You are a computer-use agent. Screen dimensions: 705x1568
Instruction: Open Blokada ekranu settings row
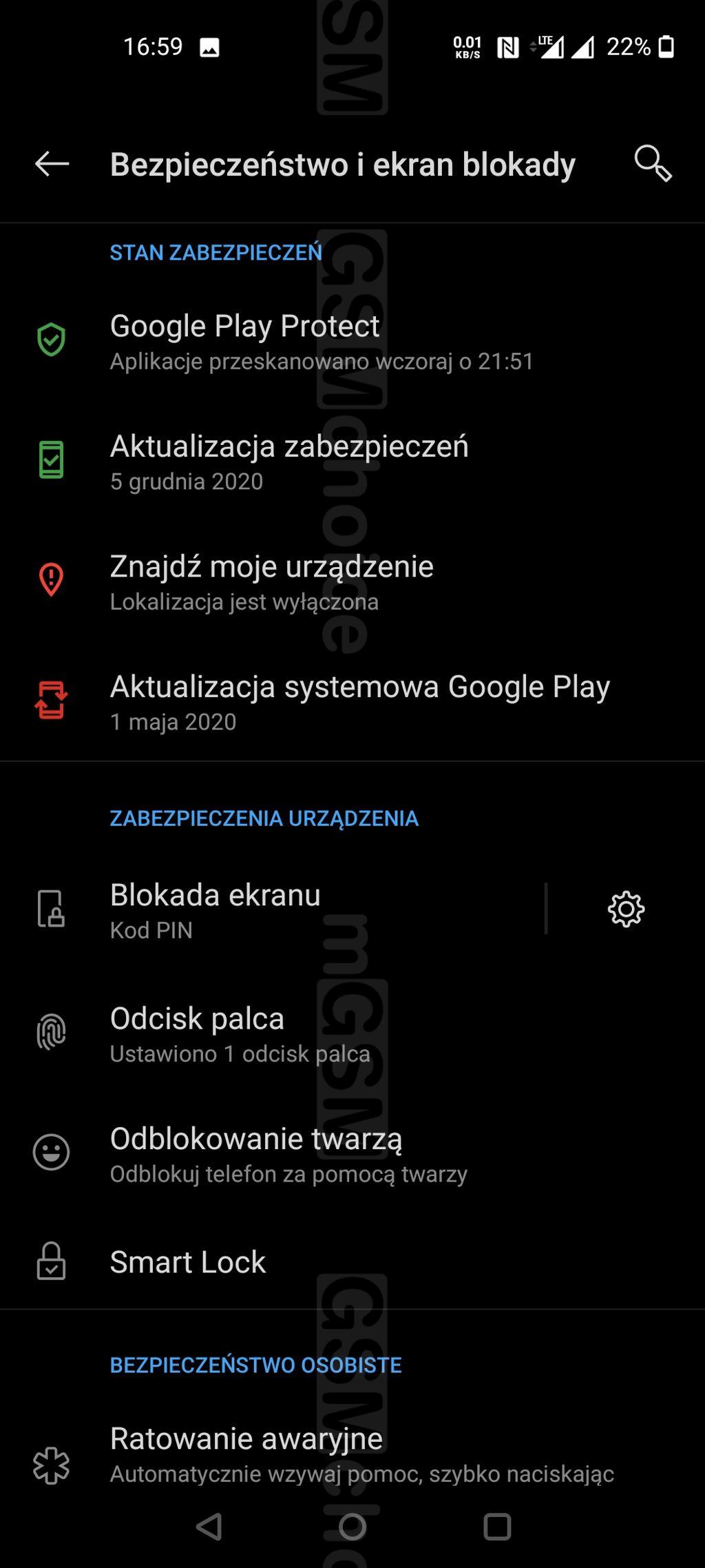tap(275, 910)
